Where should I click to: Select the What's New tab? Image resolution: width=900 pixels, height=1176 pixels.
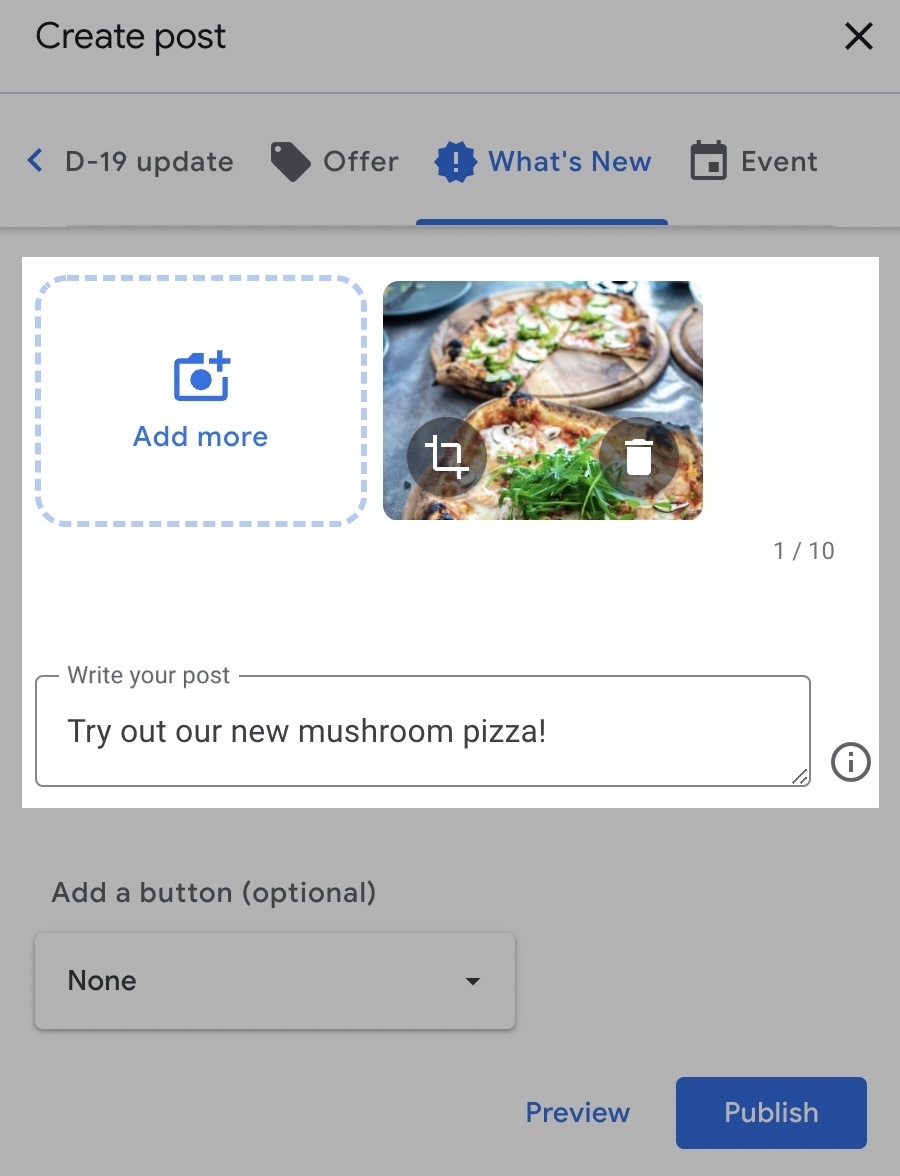[x=544, y=162]
